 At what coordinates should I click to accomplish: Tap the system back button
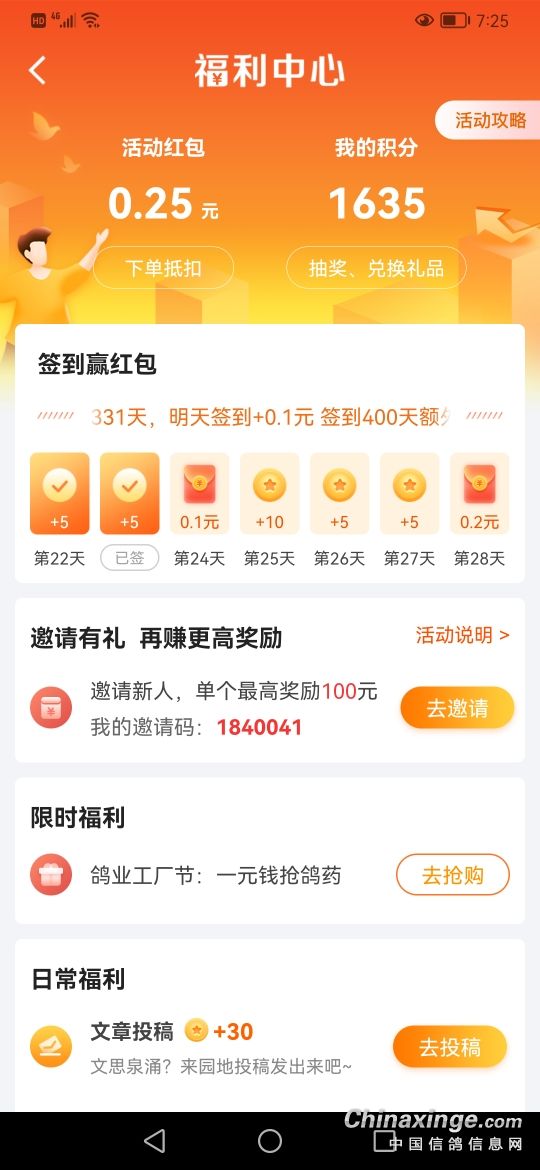154,1140
